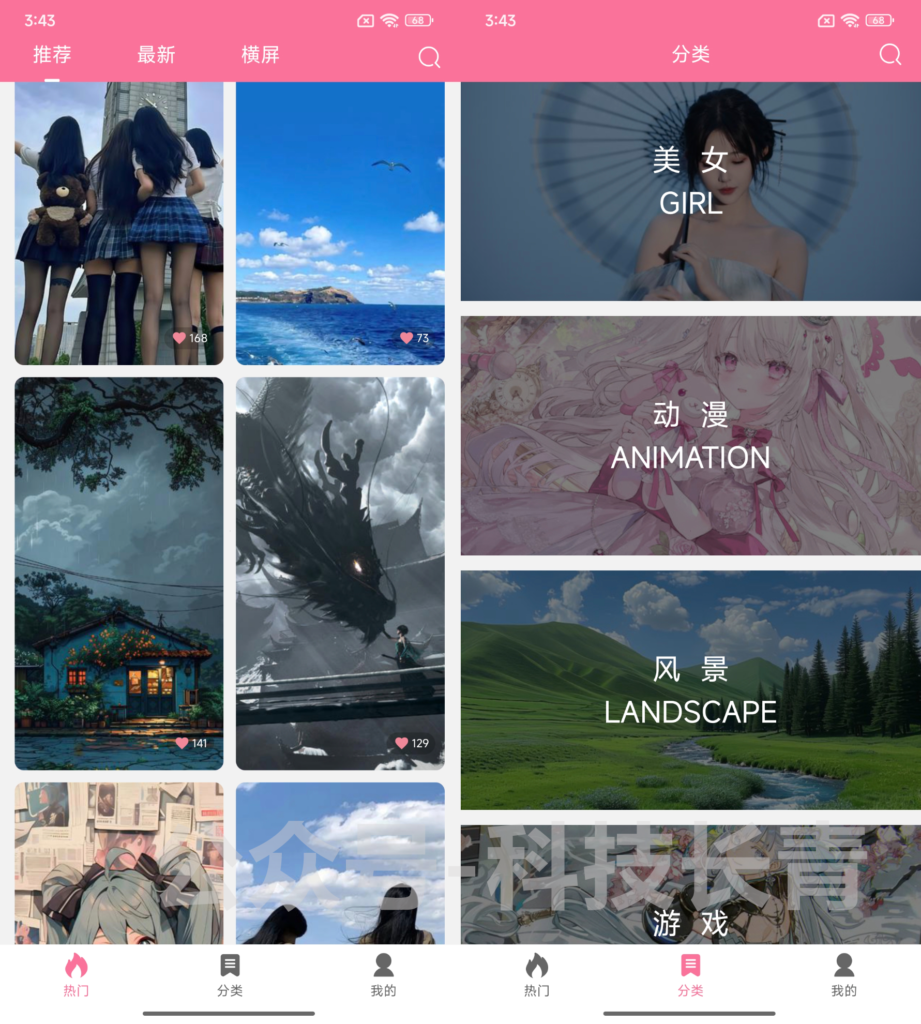The height and width of the screenshot is (1024, 921).
Task: View the blue cottage wallpaper with 141 likes
Action: (119, 573)
